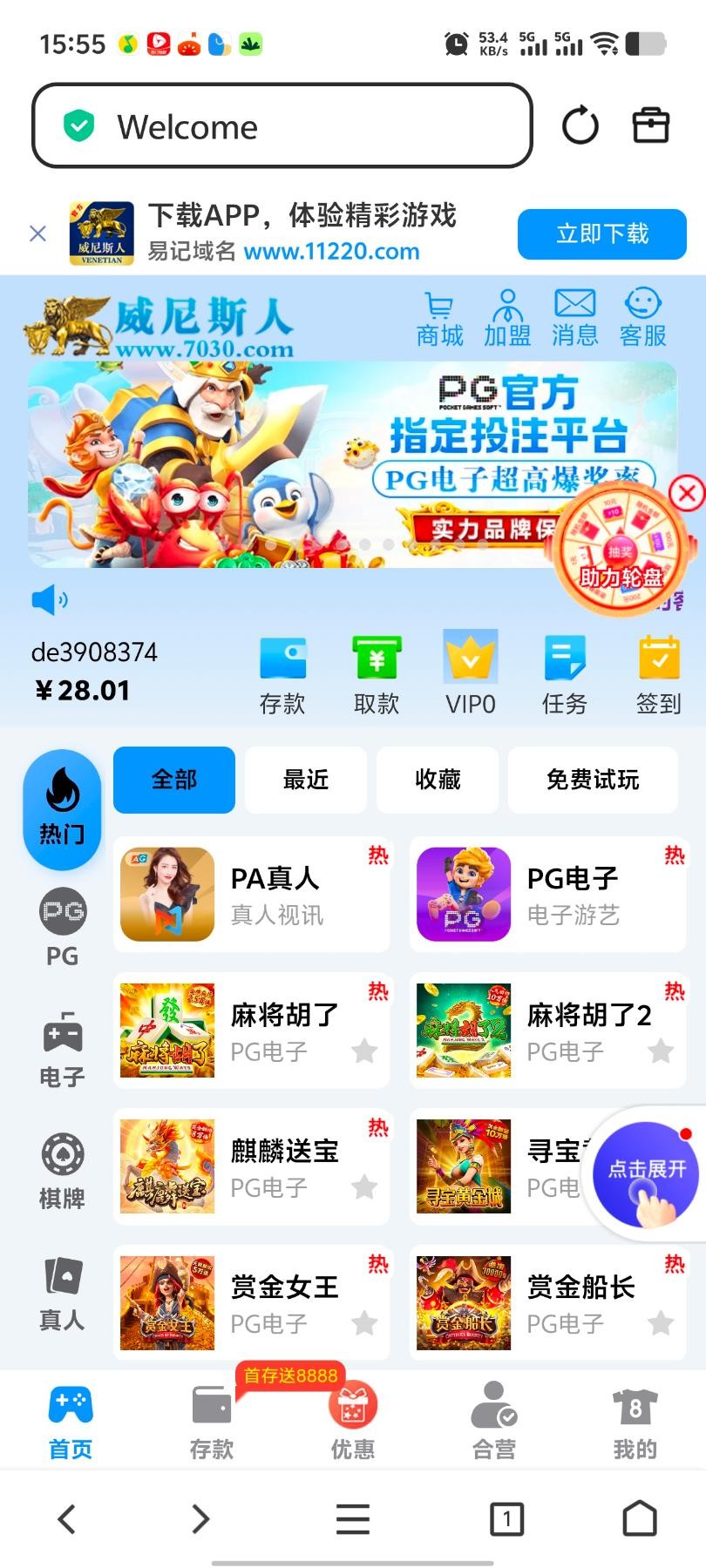Switch to the 最近 recent filter
706x1568 pixels.
click(306, 780)
